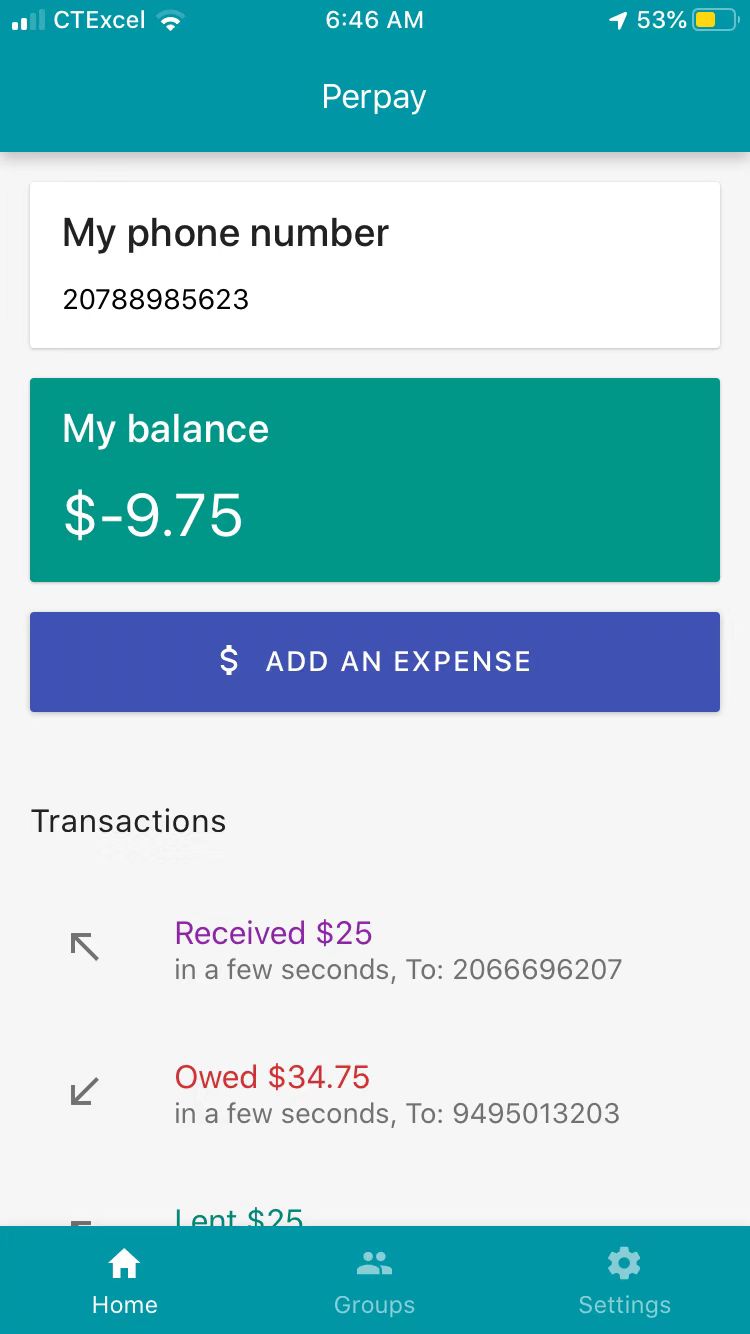Open the Settings tab
750x1334 pixels.
click(624, 1281)
